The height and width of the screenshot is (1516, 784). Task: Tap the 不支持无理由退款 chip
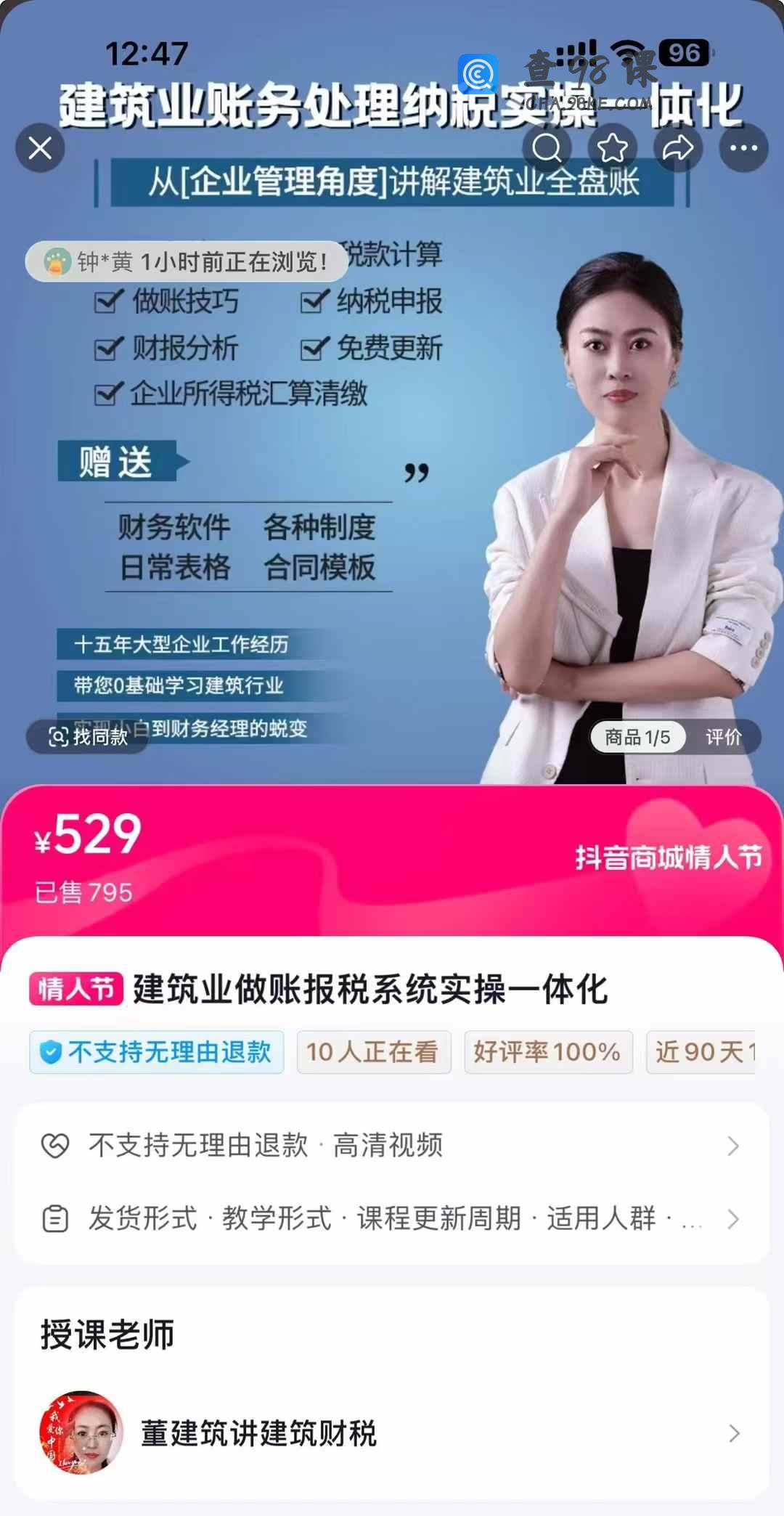157,1051
